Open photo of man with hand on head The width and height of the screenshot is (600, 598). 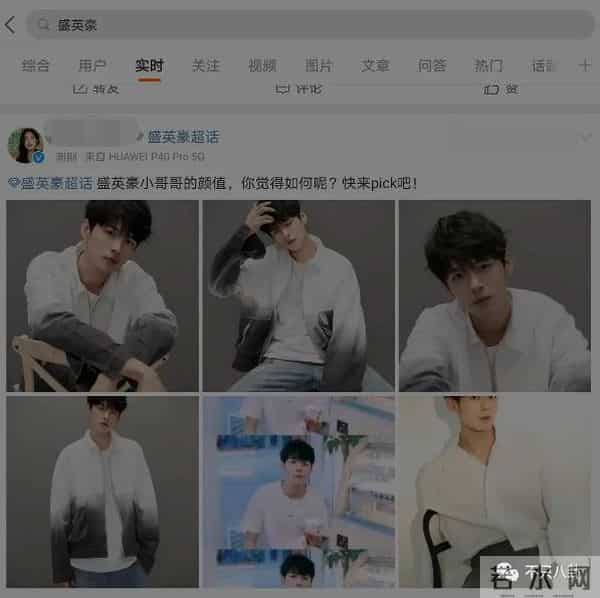pos(298,296)
